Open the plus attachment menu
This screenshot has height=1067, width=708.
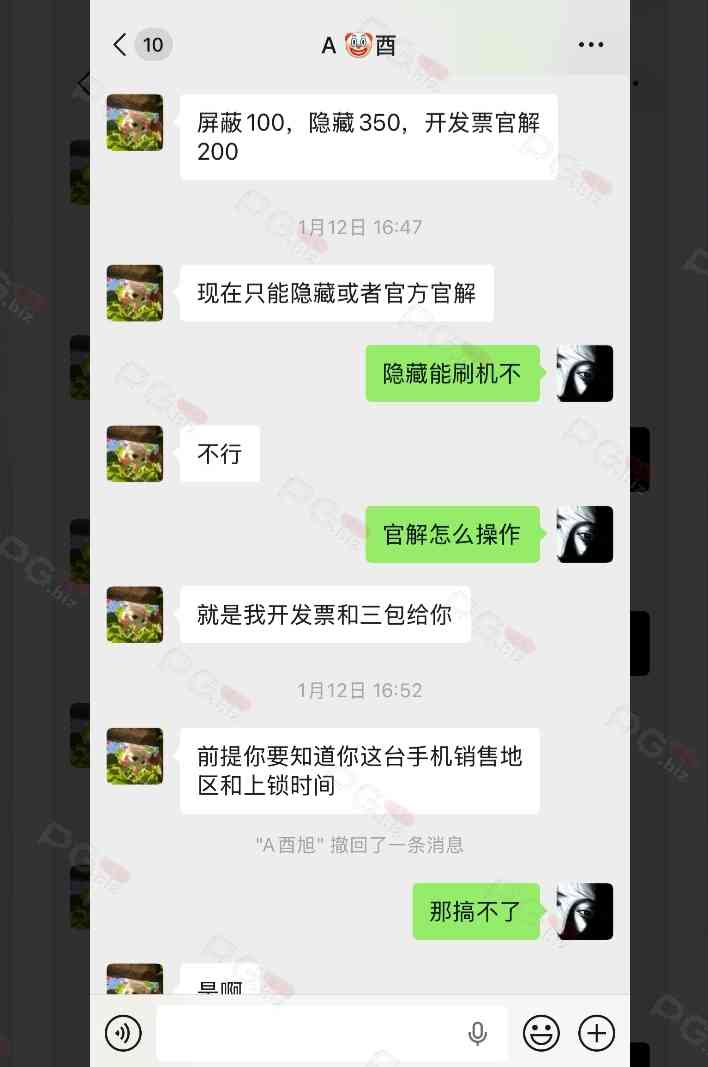tap(597, 1033)
